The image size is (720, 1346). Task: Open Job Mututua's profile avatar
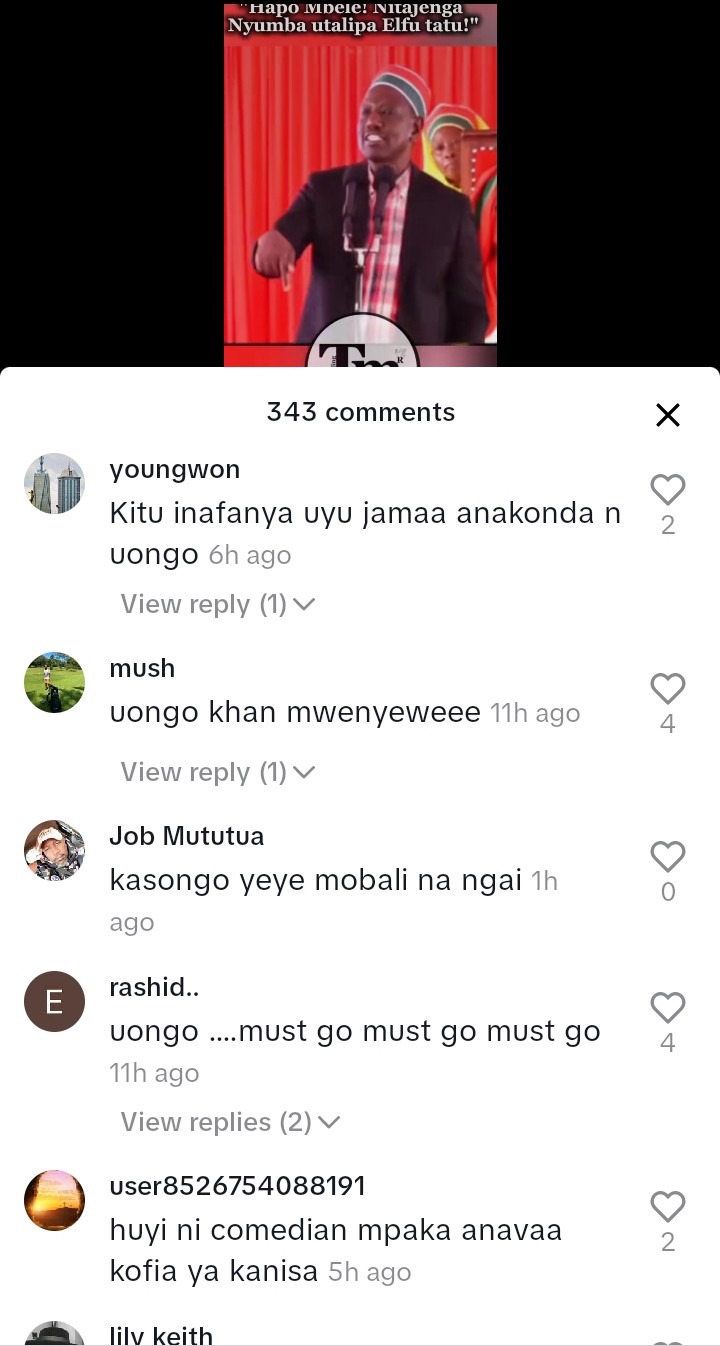tap(54, 850)
